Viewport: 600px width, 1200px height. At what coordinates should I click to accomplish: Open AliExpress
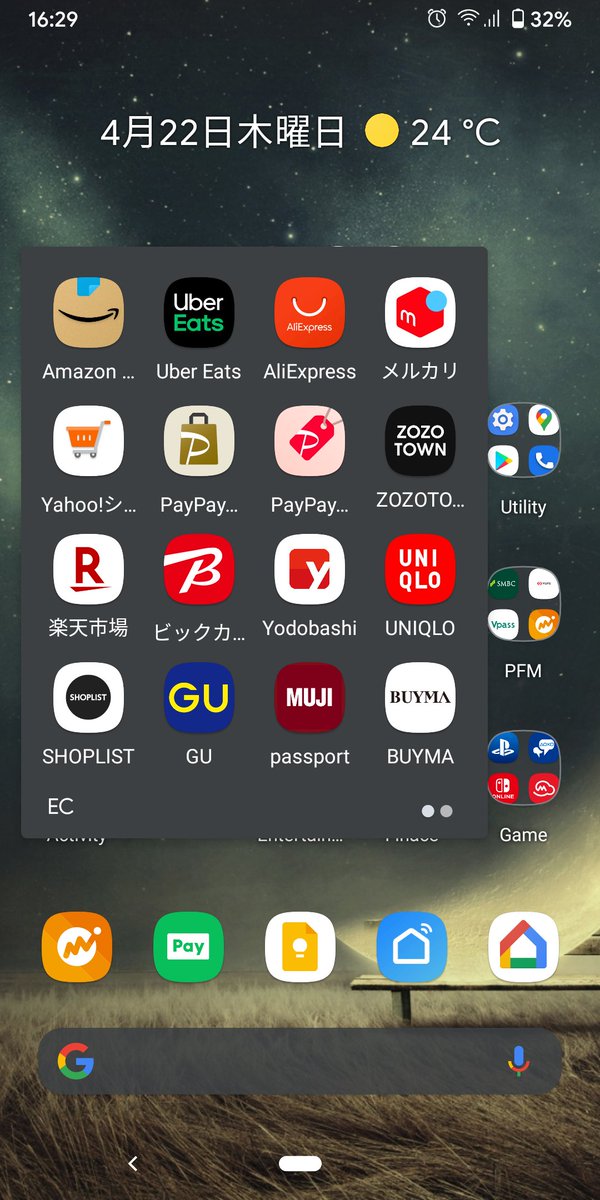310,313
